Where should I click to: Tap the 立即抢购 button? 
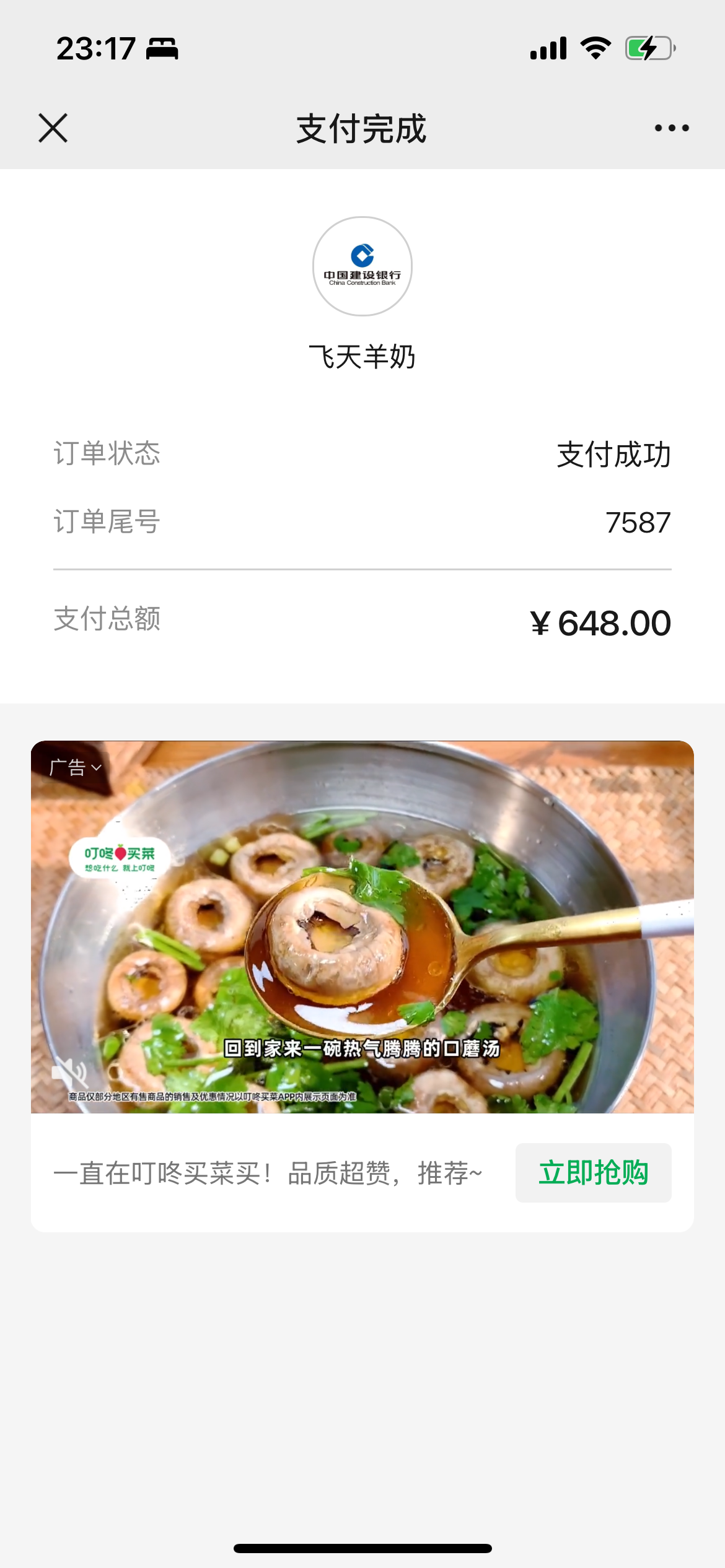coord(593,1173)
